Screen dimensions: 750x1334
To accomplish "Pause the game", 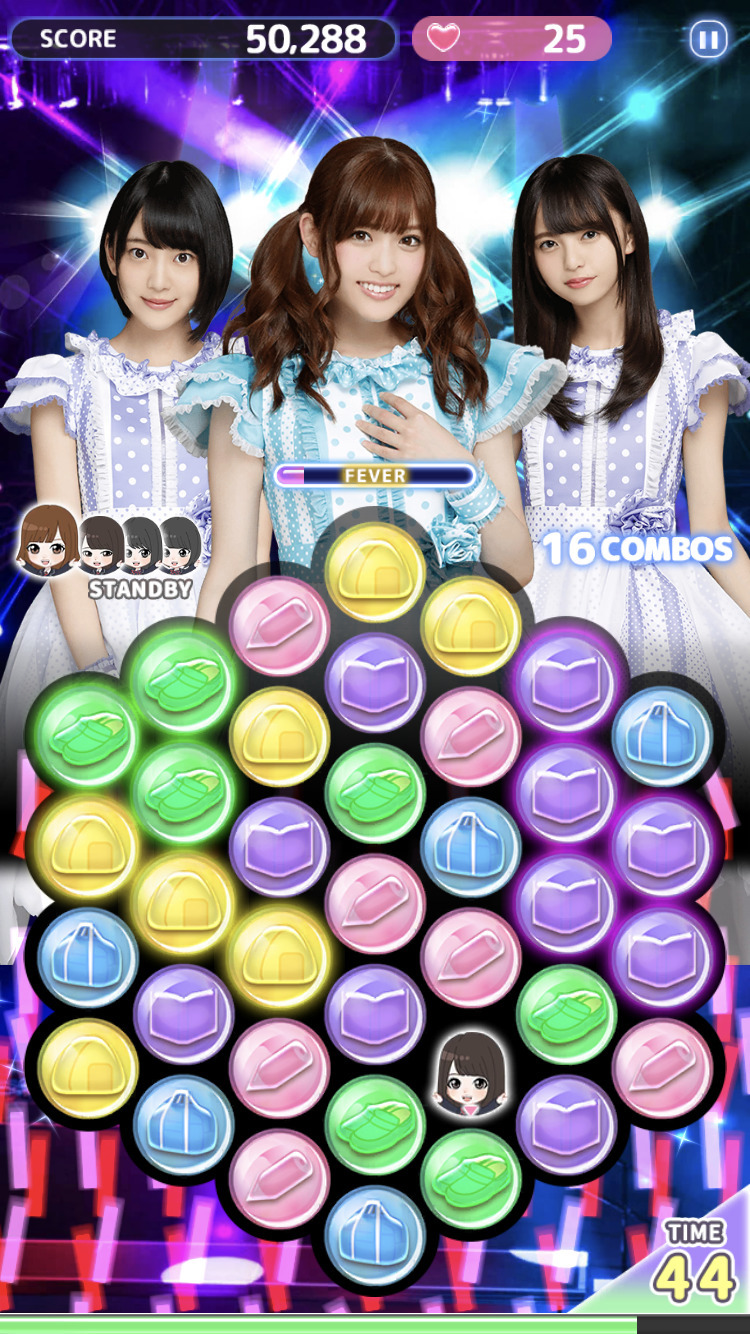I will [707, 40].
